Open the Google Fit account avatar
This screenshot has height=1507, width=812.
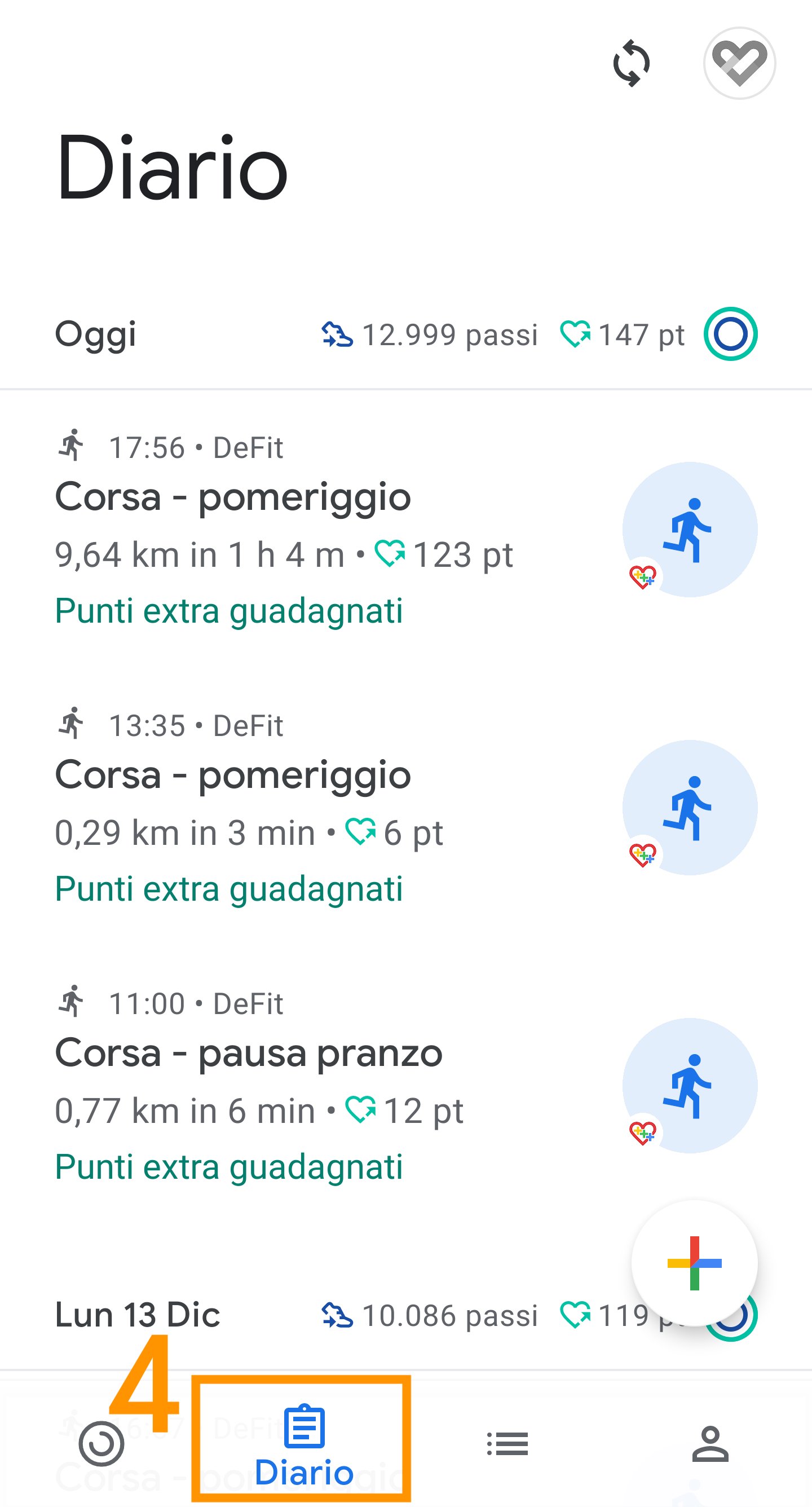[x=739, y=63]
